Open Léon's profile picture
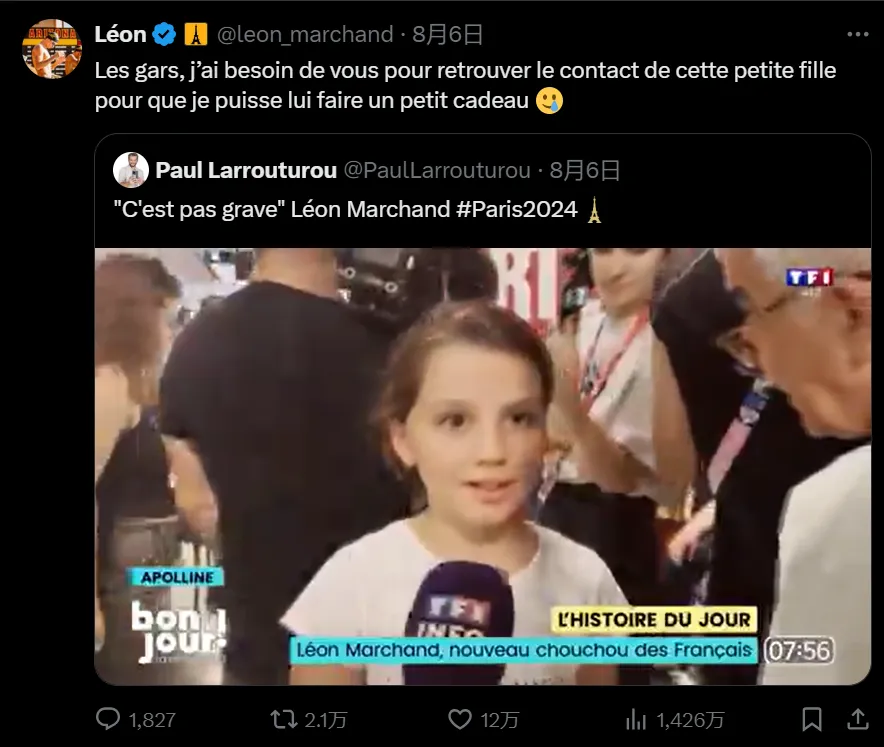 52,49
